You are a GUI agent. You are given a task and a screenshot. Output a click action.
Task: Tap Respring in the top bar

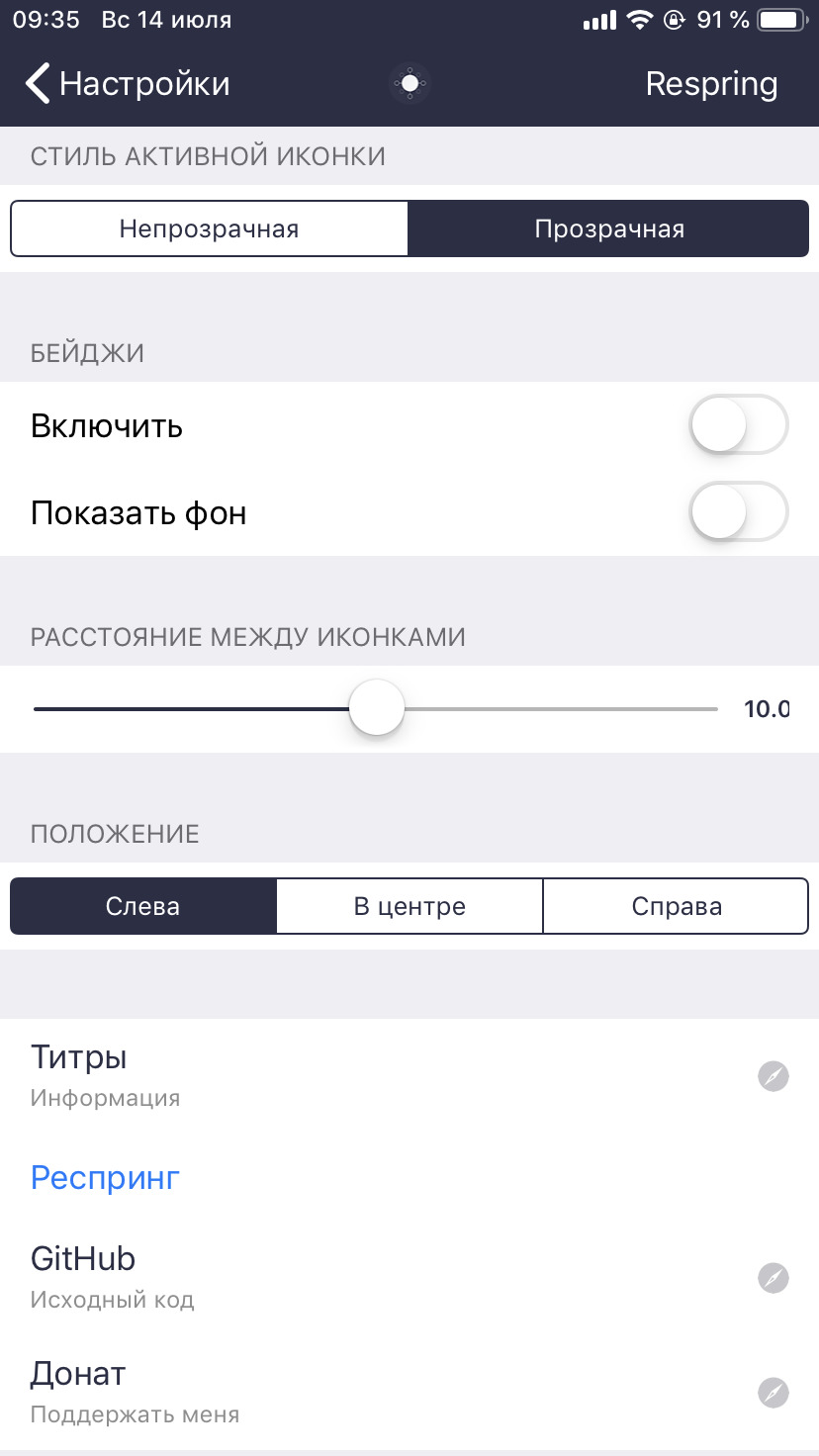click(711, 84)
